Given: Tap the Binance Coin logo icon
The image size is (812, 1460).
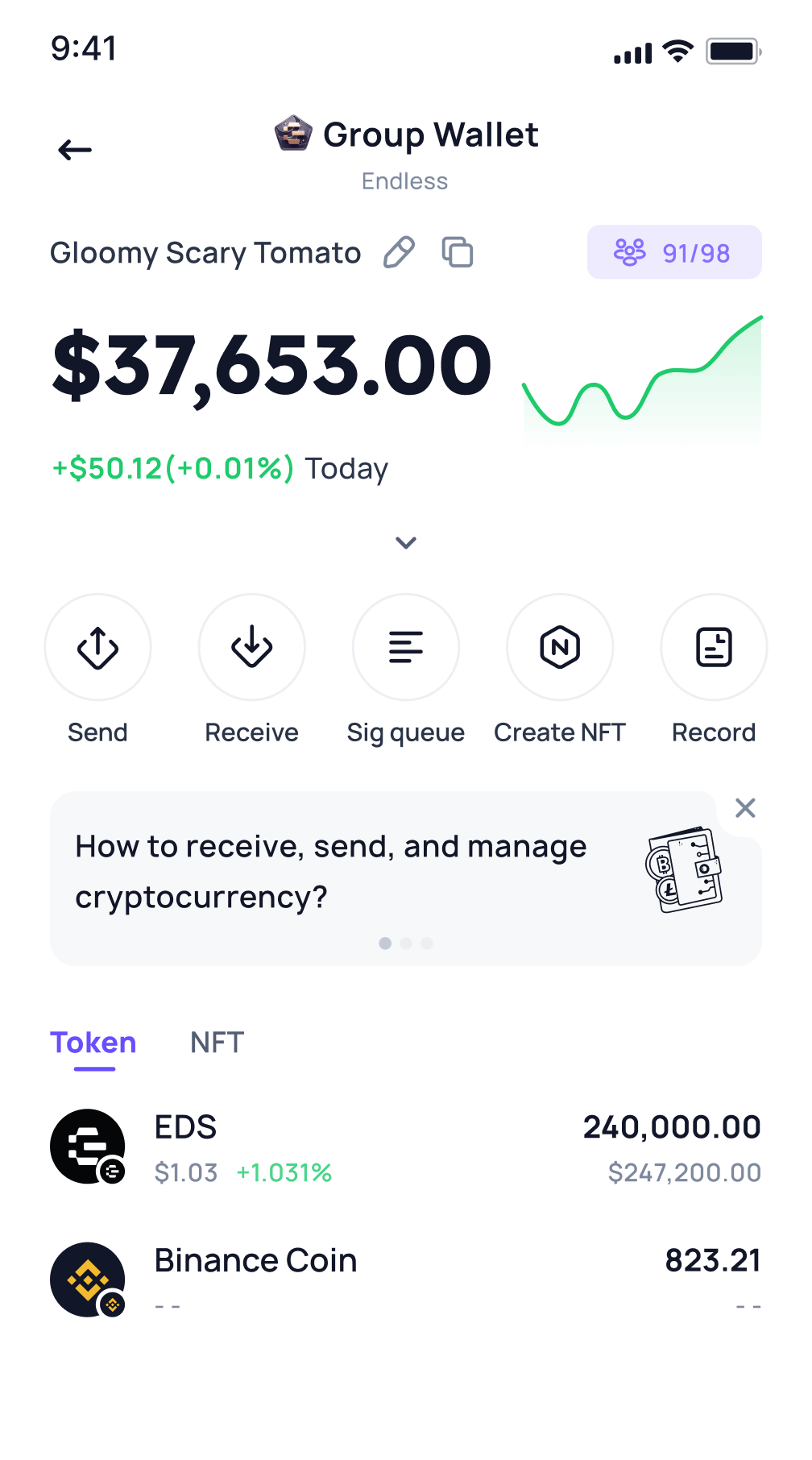Looking at the screenshot, I should pyautogui.click(x=89, y=1280).
